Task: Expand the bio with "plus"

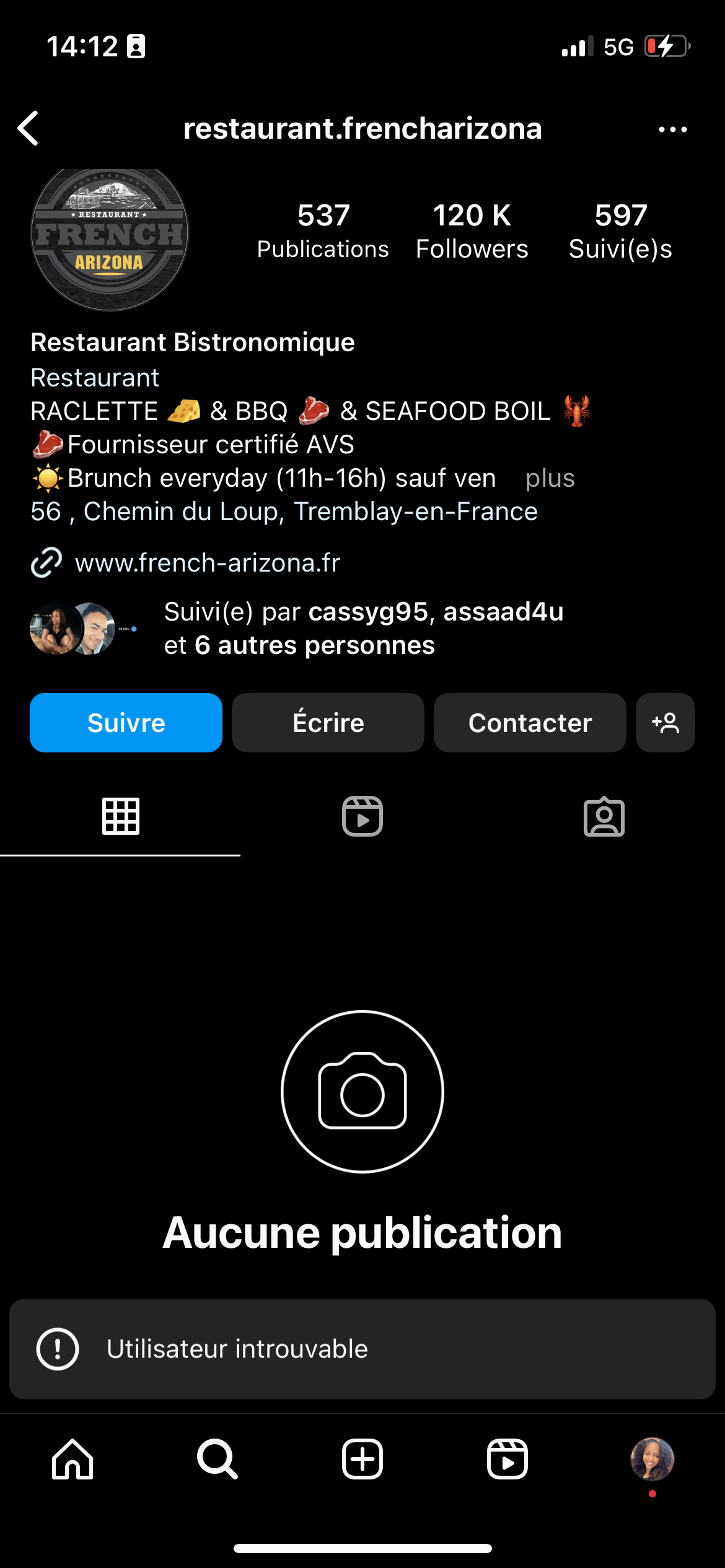Action: (x=550, y=479)
